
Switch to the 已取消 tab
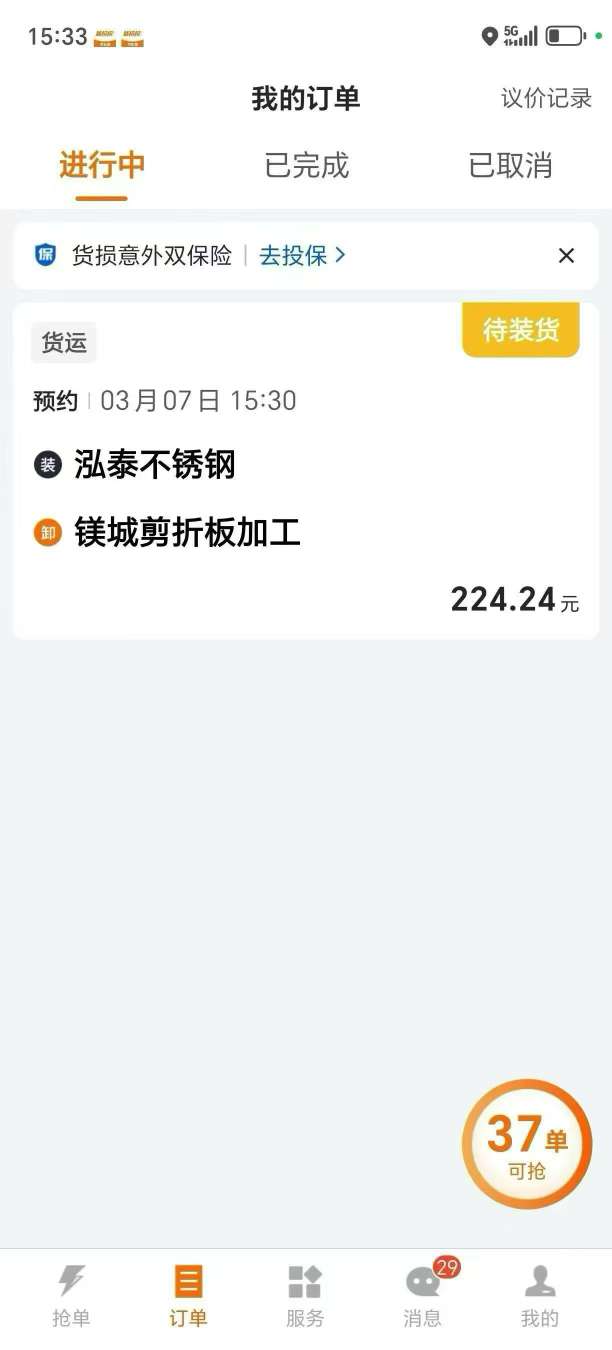click(510, 165)
